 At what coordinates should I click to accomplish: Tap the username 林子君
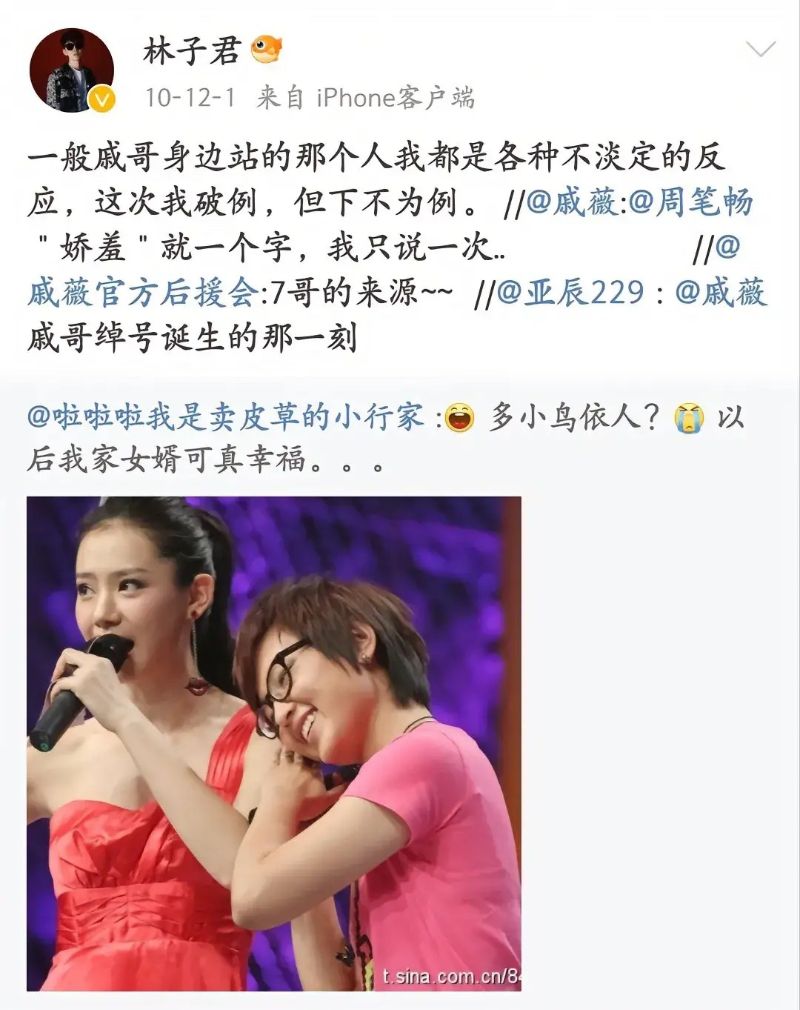tap(192, 52)
